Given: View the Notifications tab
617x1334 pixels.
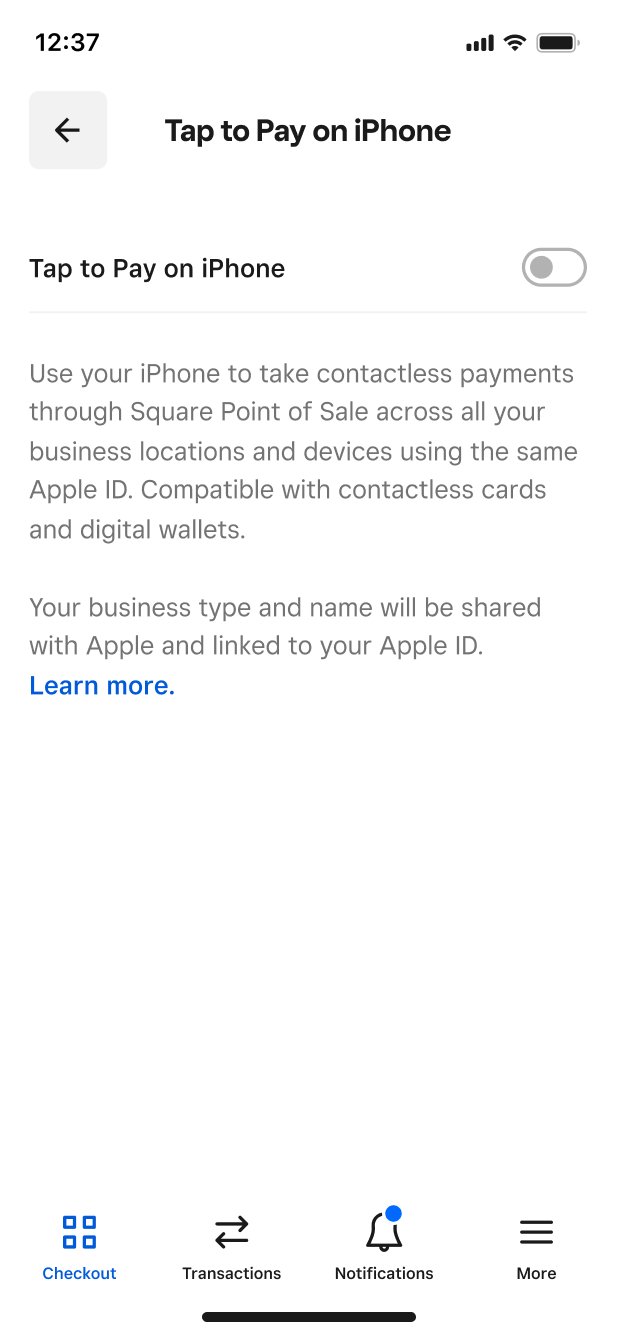Looking at the screenshot, I should 384,1244.
